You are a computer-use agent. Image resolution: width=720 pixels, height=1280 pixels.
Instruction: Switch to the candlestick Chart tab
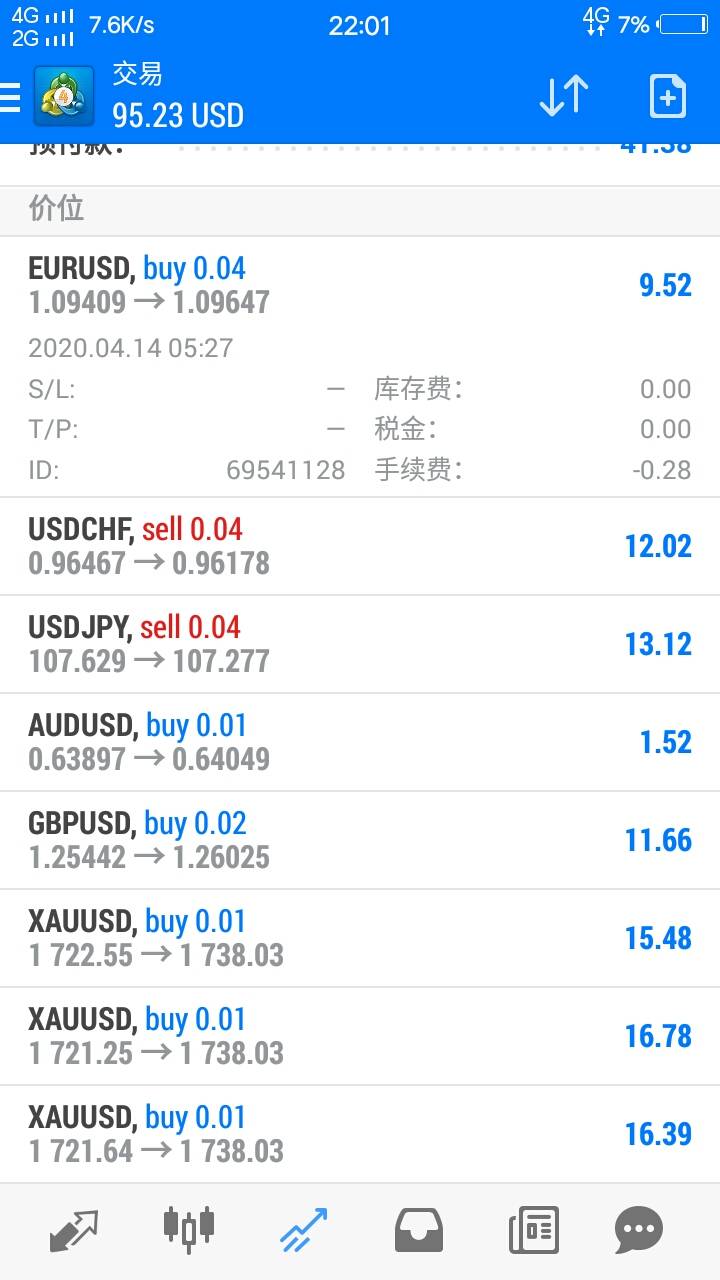click(x=188, y=1230)
